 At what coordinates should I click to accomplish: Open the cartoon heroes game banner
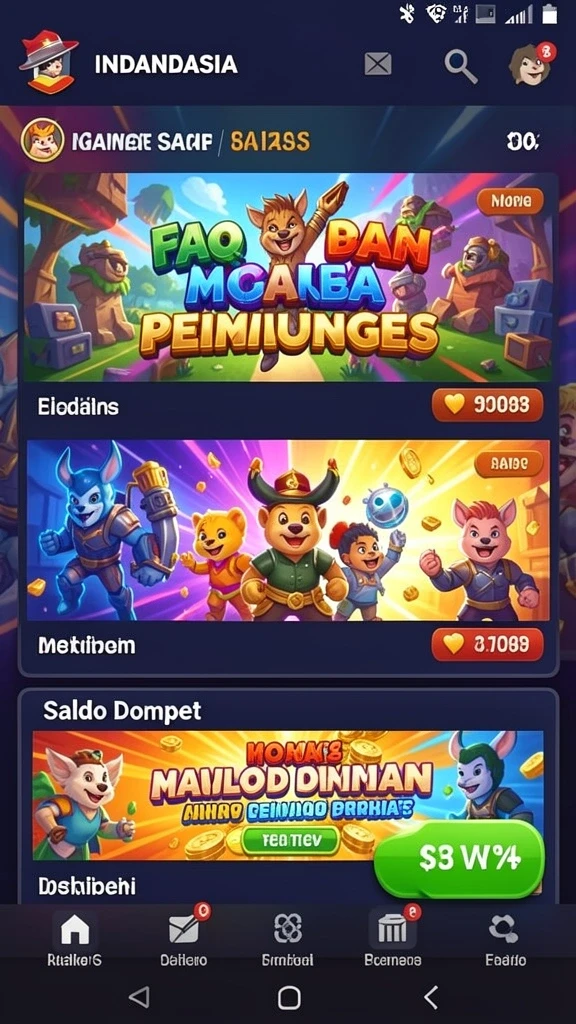(x=288, y=530)
